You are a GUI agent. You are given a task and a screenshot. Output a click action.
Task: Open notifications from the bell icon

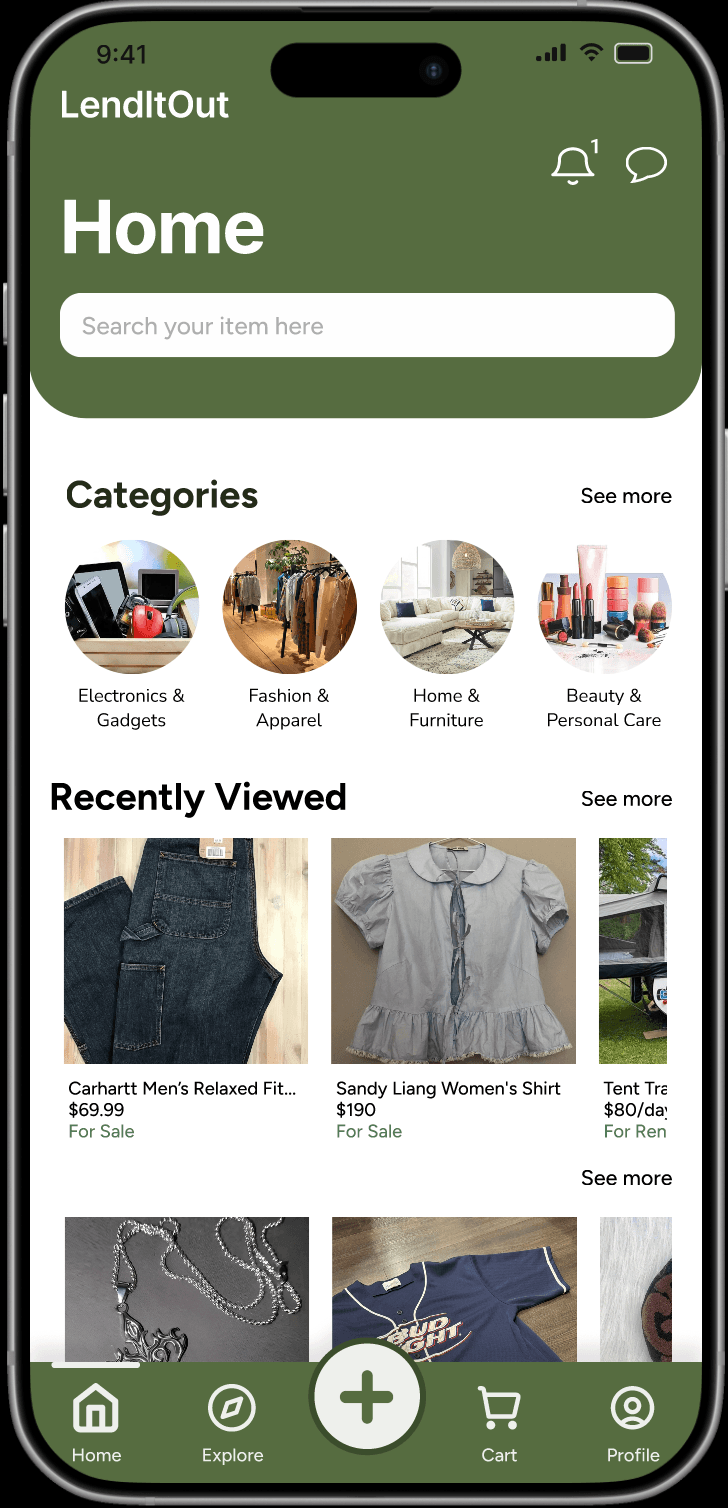572,163
